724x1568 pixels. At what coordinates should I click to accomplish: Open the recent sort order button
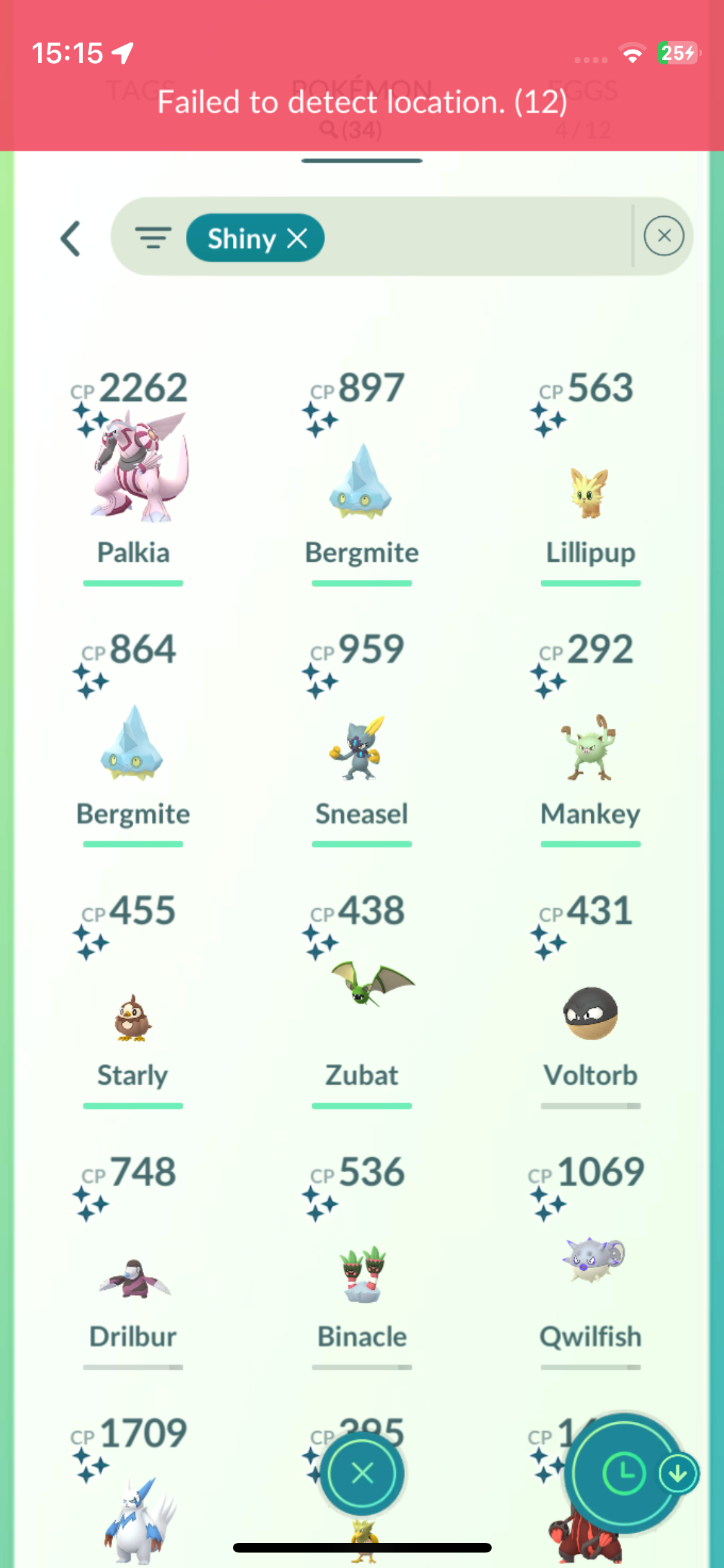tap(623, 1473)
